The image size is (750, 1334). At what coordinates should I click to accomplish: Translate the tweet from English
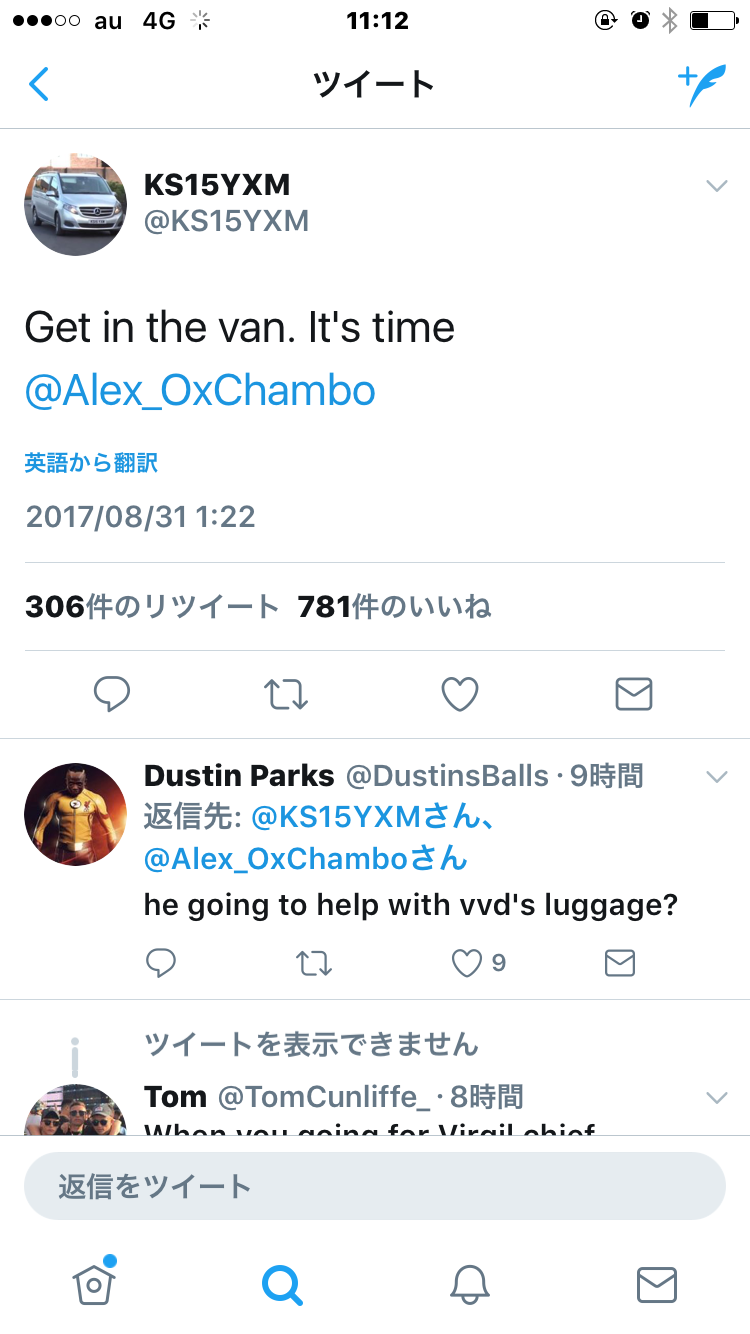coord(91,463)
